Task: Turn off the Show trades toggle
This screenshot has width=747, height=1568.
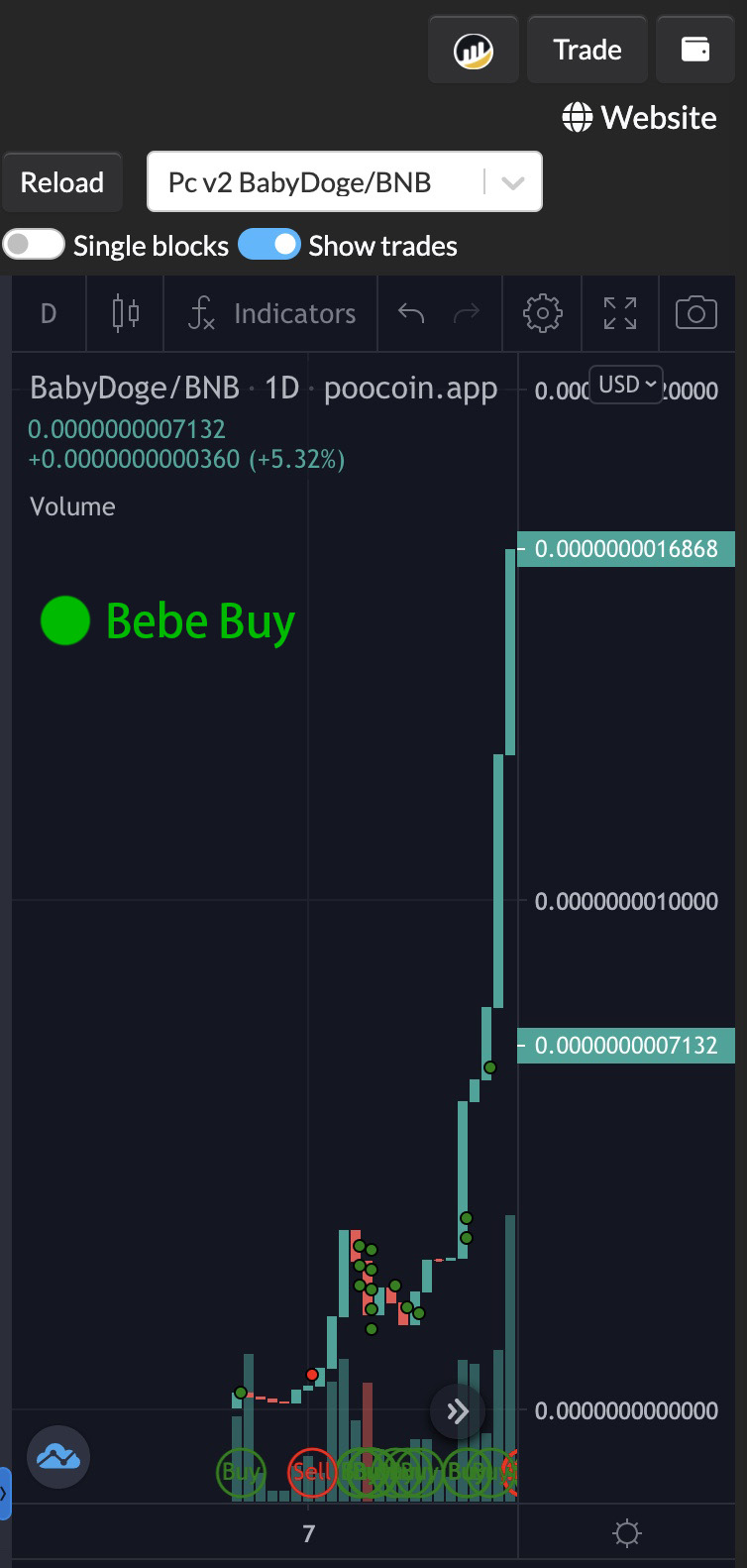Action: (x=268, y=245)
